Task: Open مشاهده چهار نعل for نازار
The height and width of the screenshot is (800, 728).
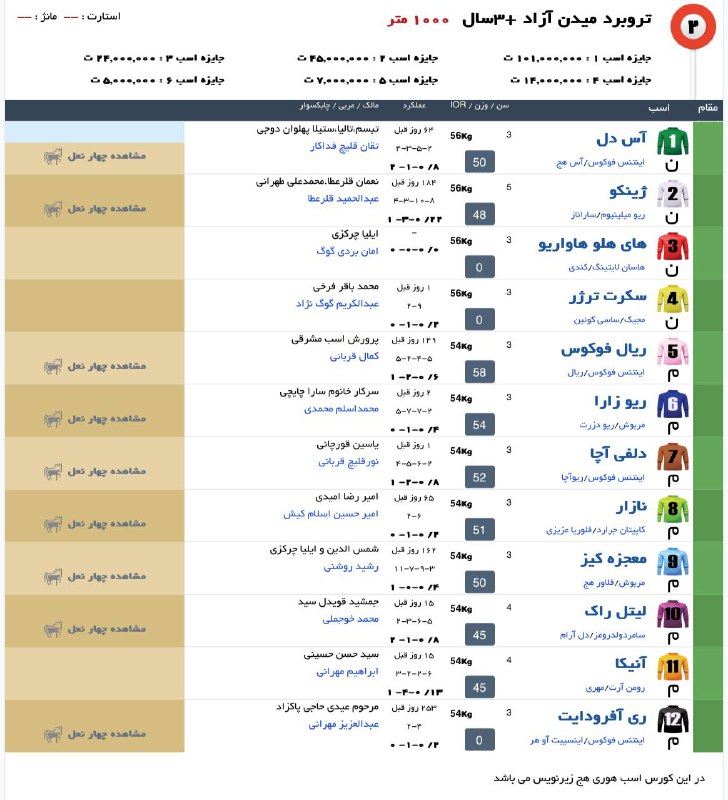Action: pyautogui.click(x=95, y=523)
